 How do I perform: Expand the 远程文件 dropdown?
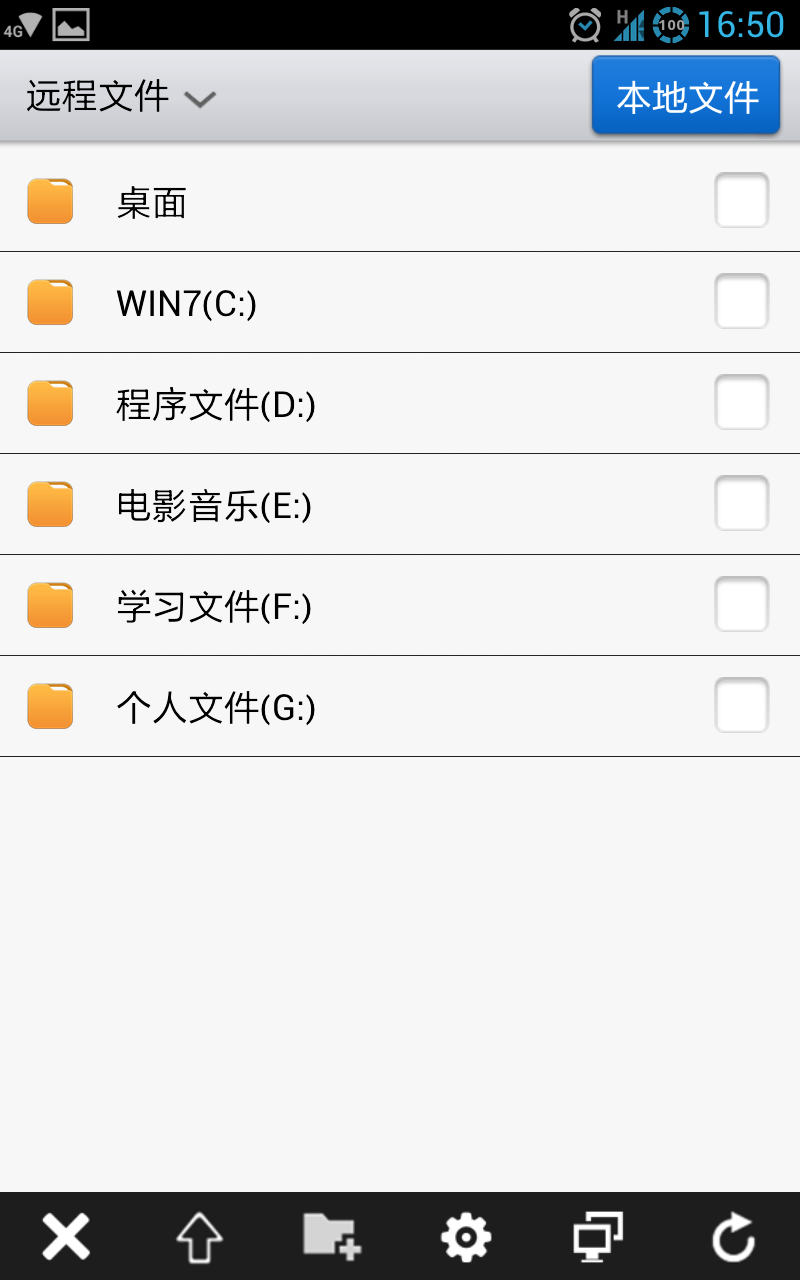click(122, 97)
